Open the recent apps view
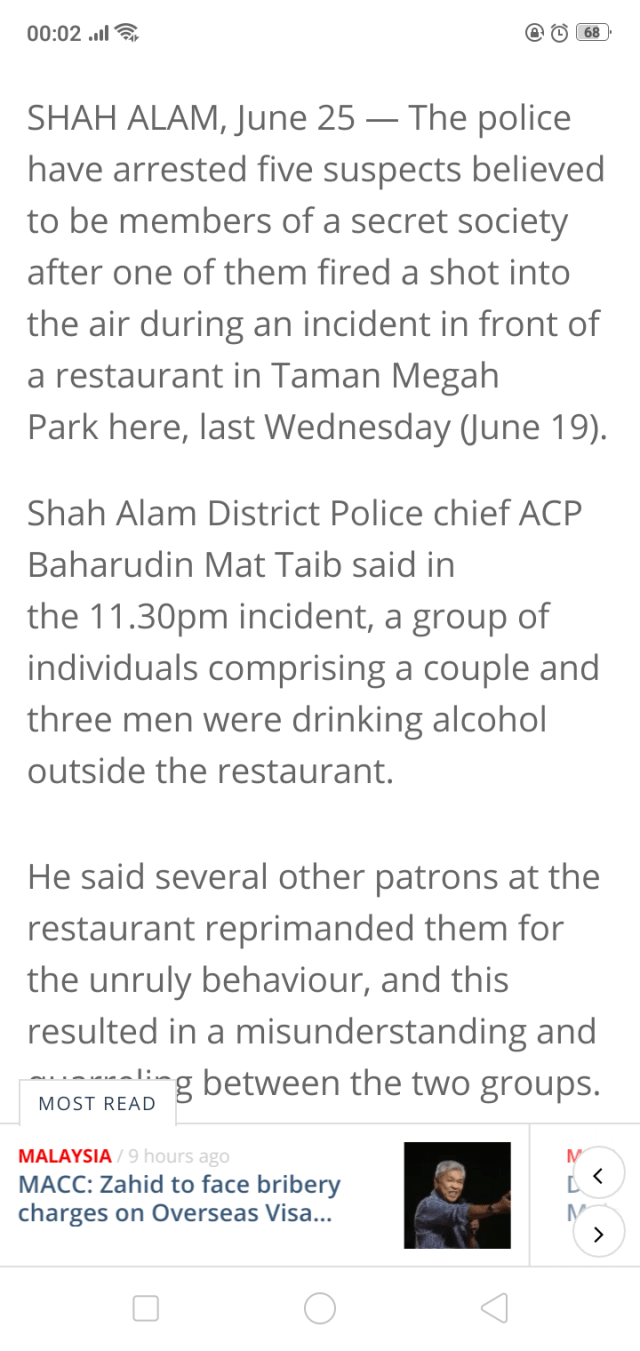640x1351 pixels. tap(146, 1308)
